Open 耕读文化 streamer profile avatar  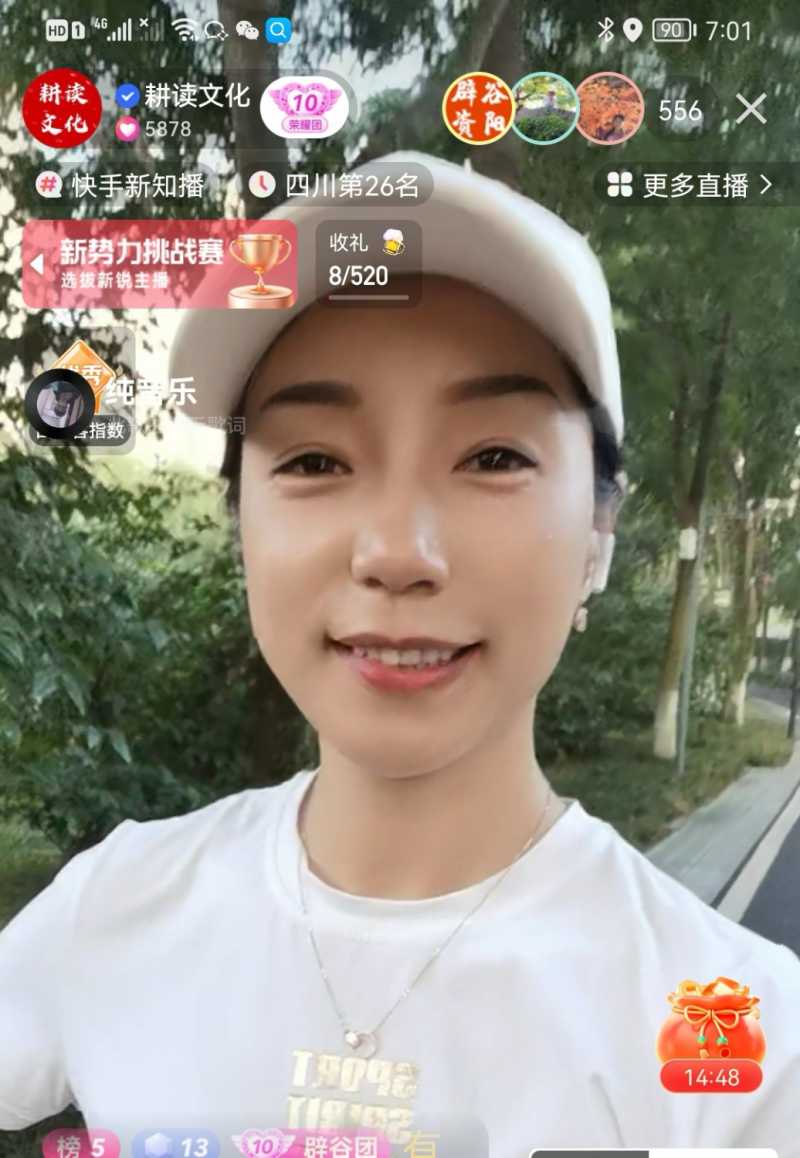coord(62,109)
